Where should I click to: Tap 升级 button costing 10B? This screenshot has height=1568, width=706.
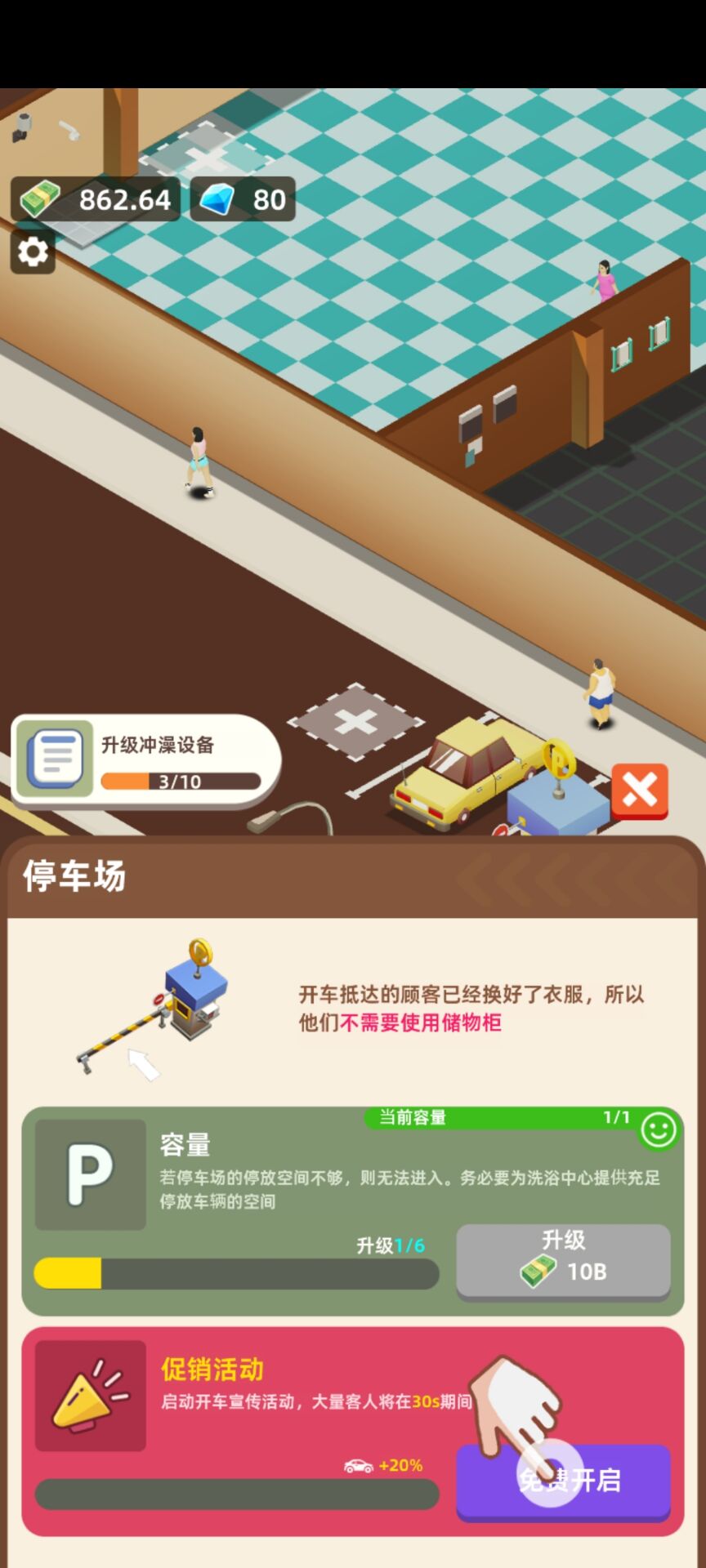[x=563, y=1259]
